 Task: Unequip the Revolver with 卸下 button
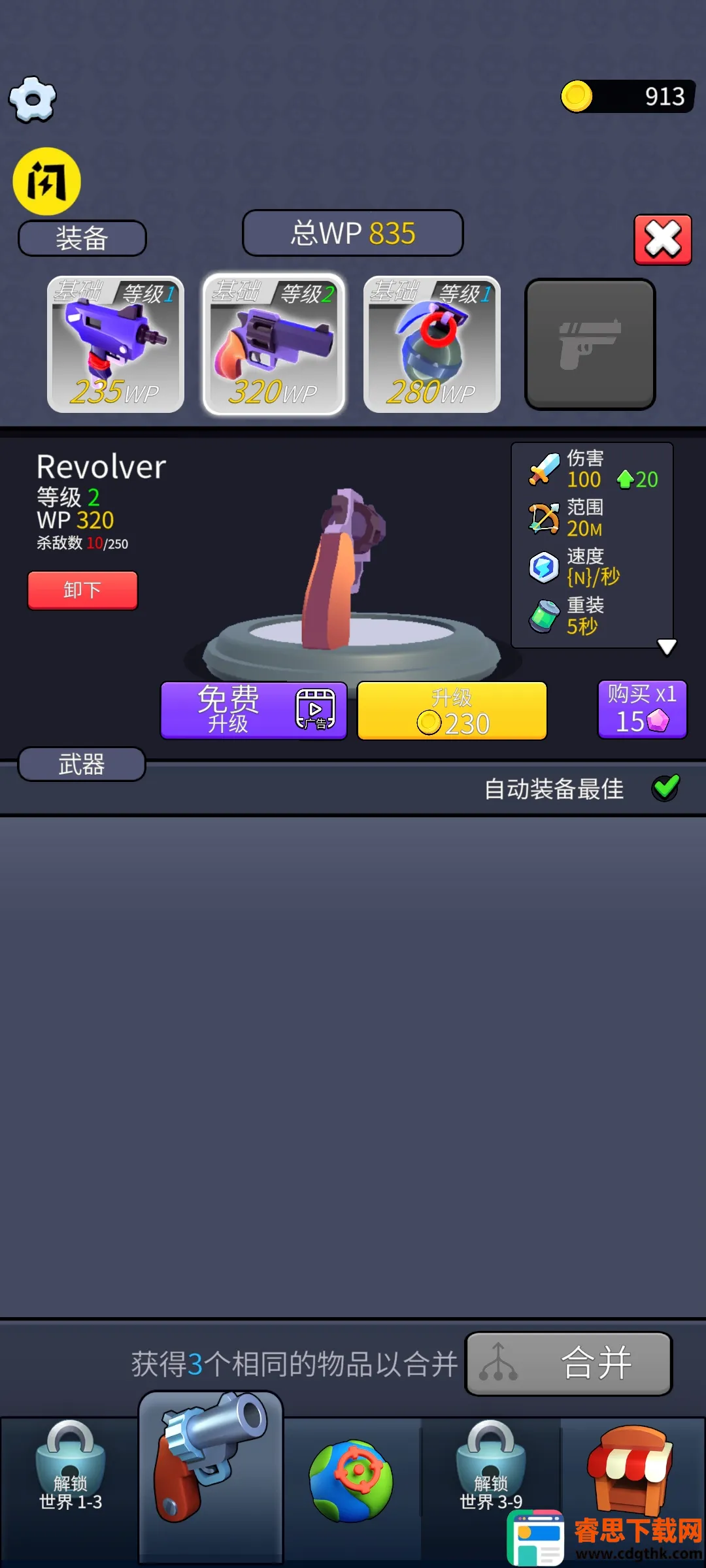coord(82,590)
